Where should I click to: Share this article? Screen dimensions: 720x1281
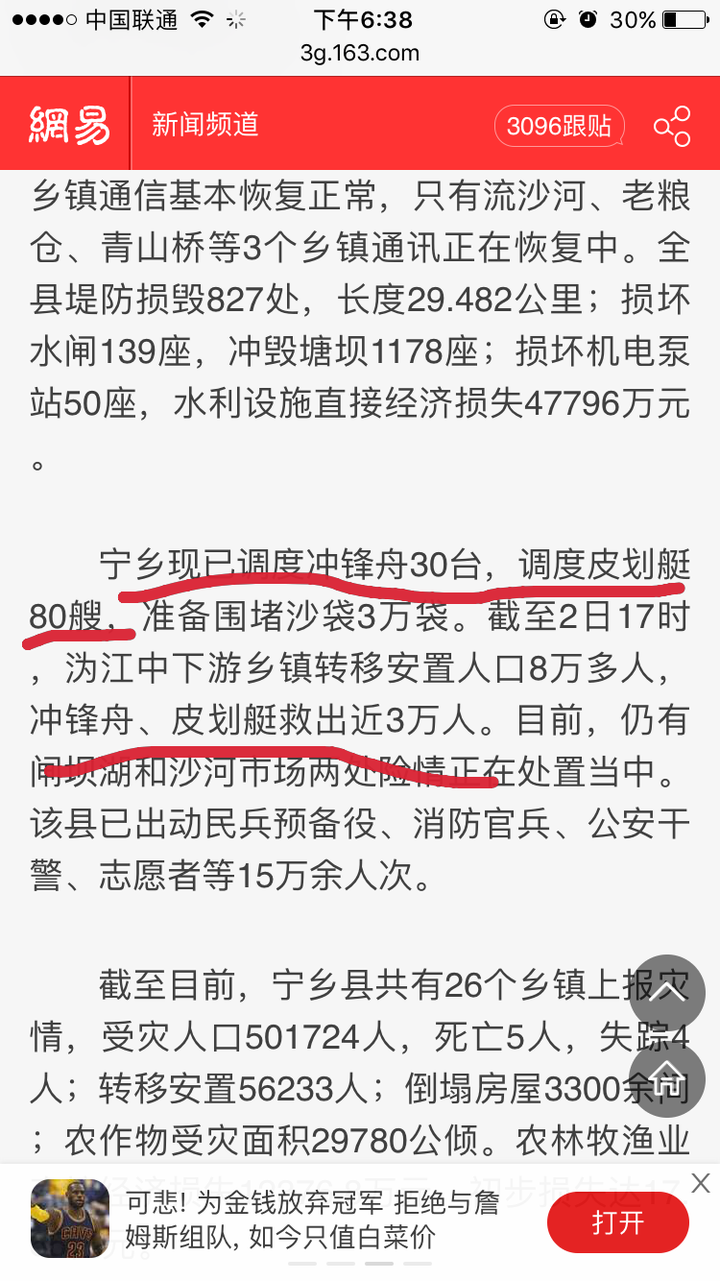coord(672,126)
